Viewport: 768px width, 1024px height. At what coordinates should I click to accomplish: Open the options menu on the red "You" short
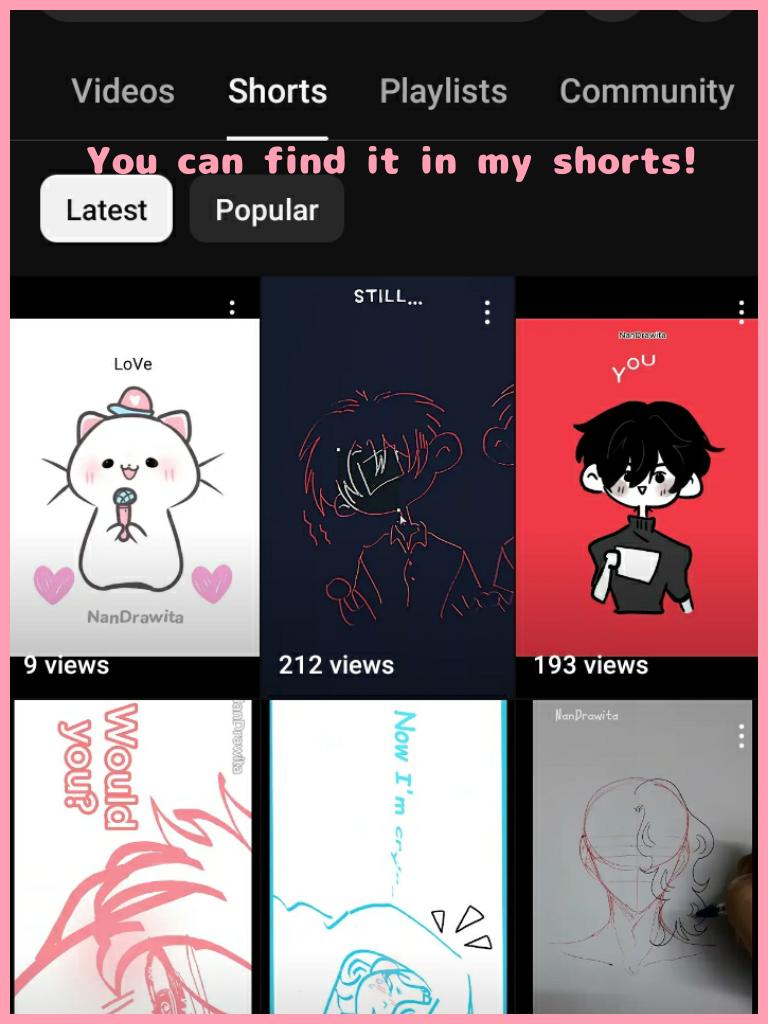point(740,312)
